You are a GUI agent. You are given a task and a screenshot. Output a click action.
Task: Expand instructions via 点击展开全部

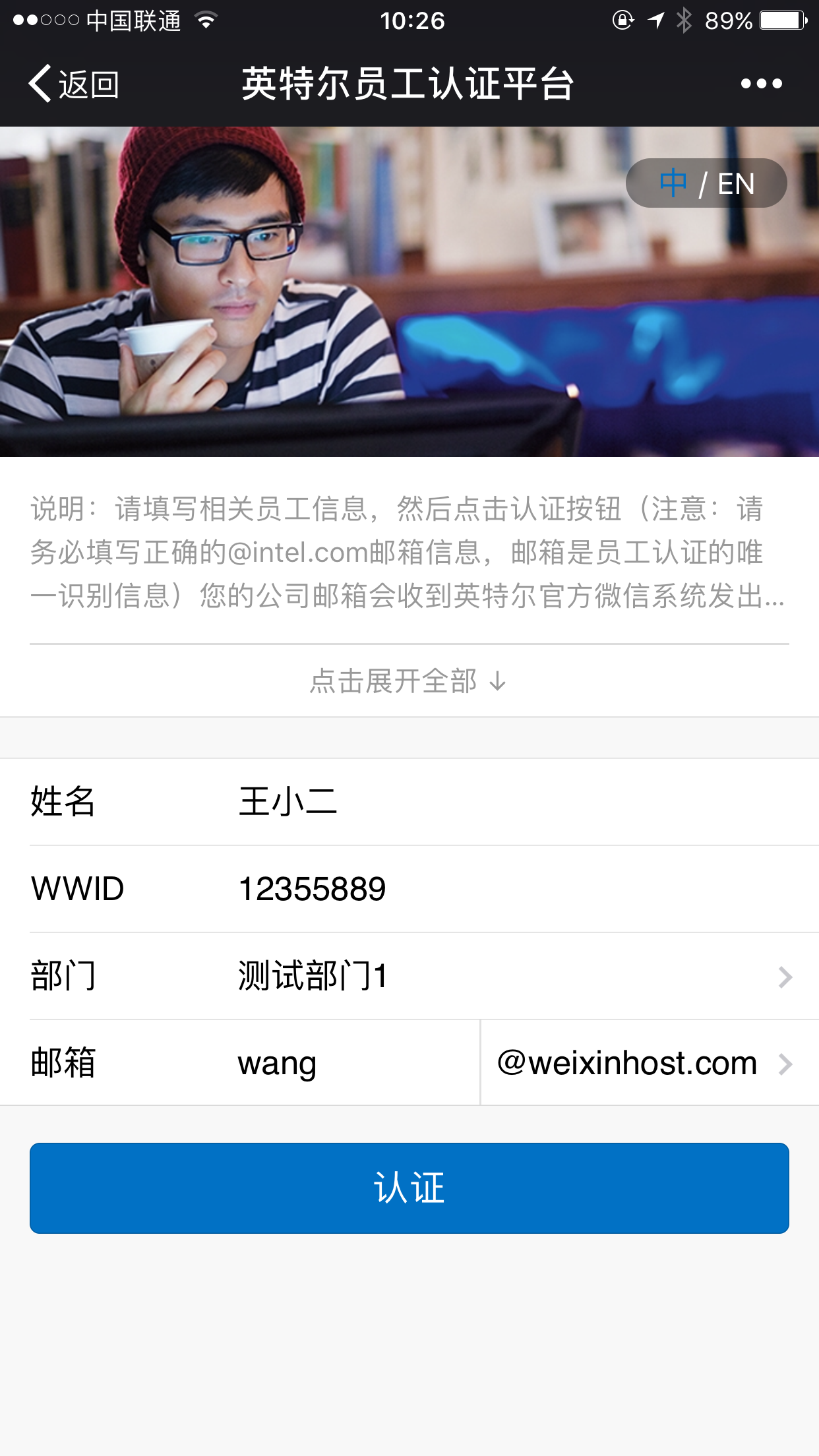(x=409, y=681)
